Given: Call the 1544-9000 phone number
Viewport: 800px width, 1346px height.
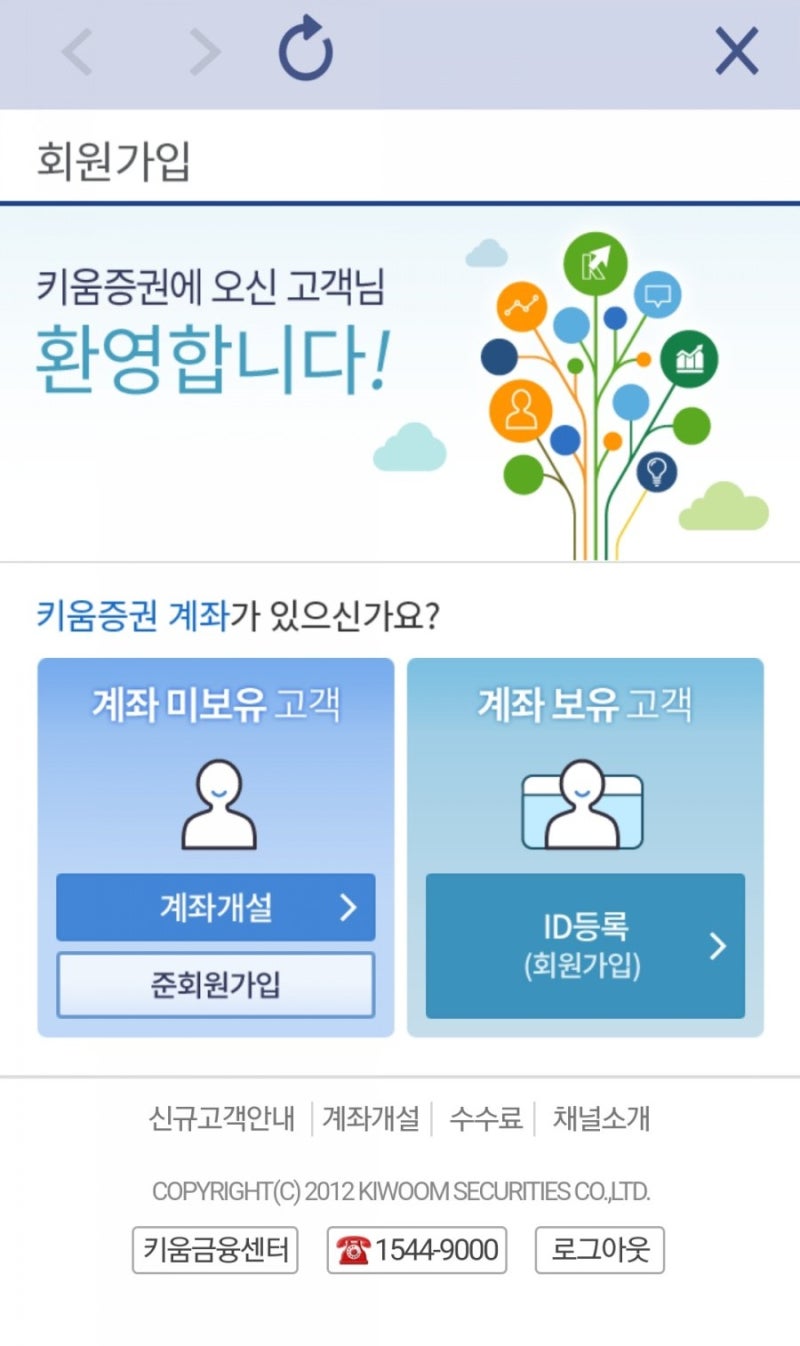Looking at the screenshot, I should [417, 1249].
